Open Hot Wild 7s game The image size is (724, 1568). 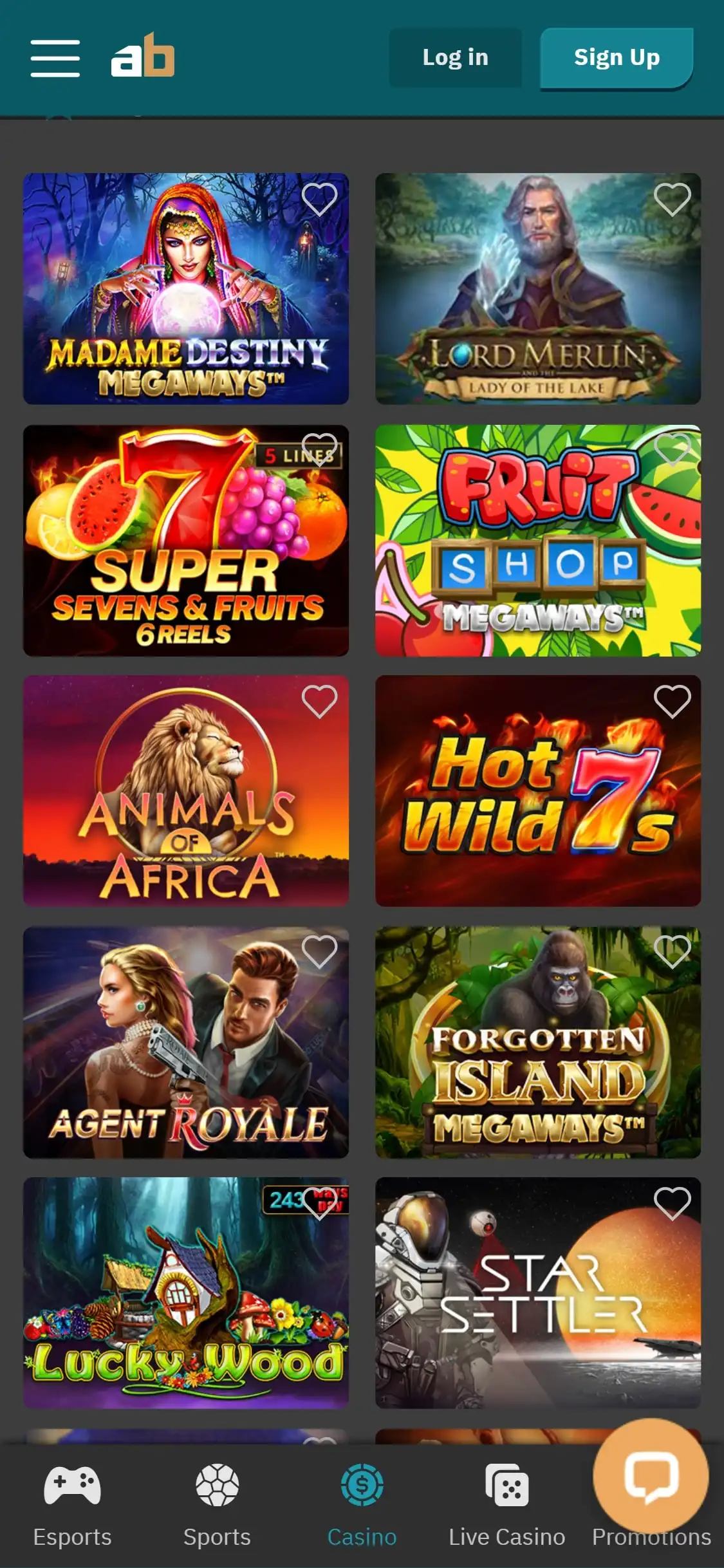click(537, 790)
